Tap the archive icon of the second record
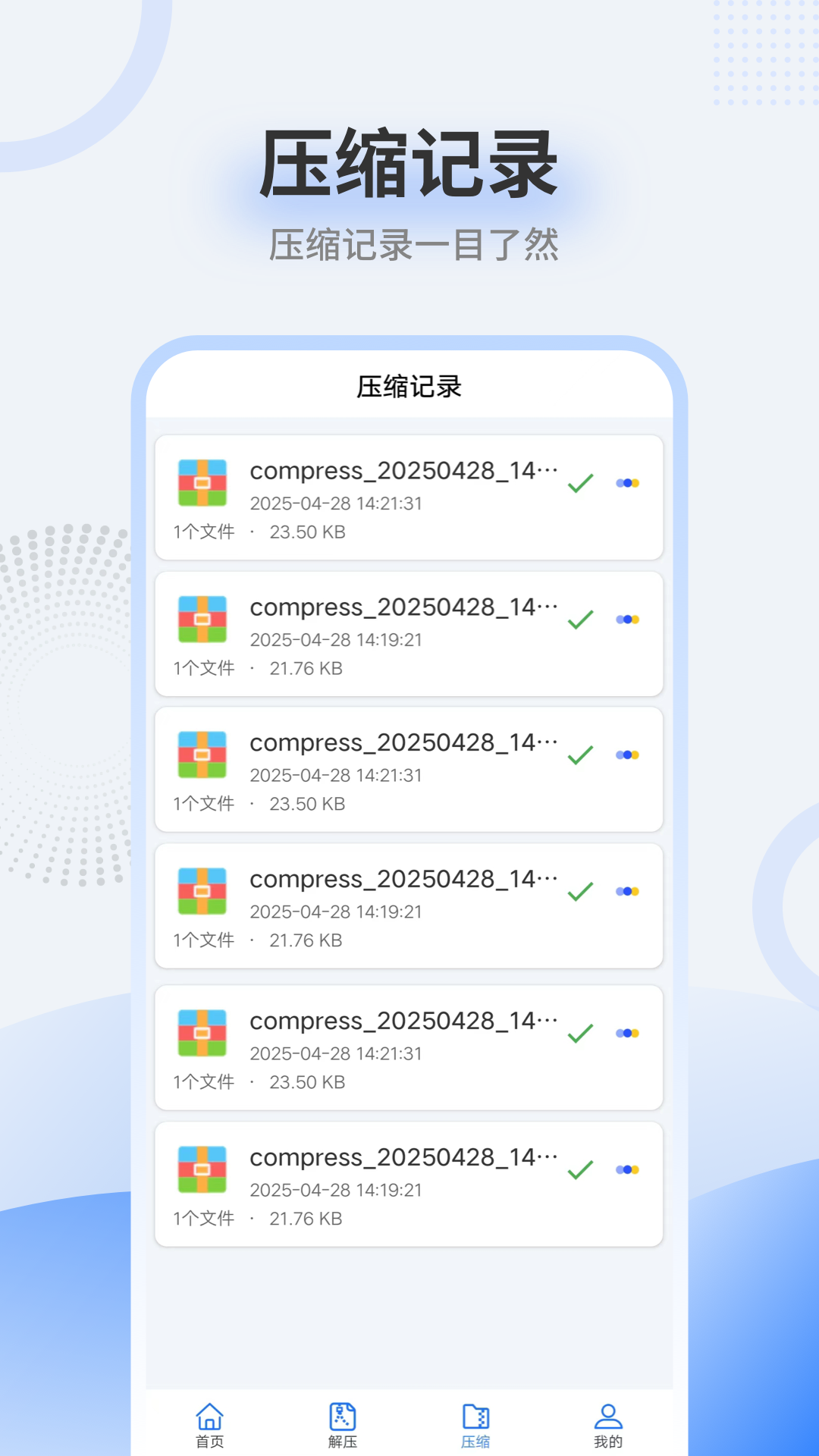819x1456 pixels. pos(201,620)
